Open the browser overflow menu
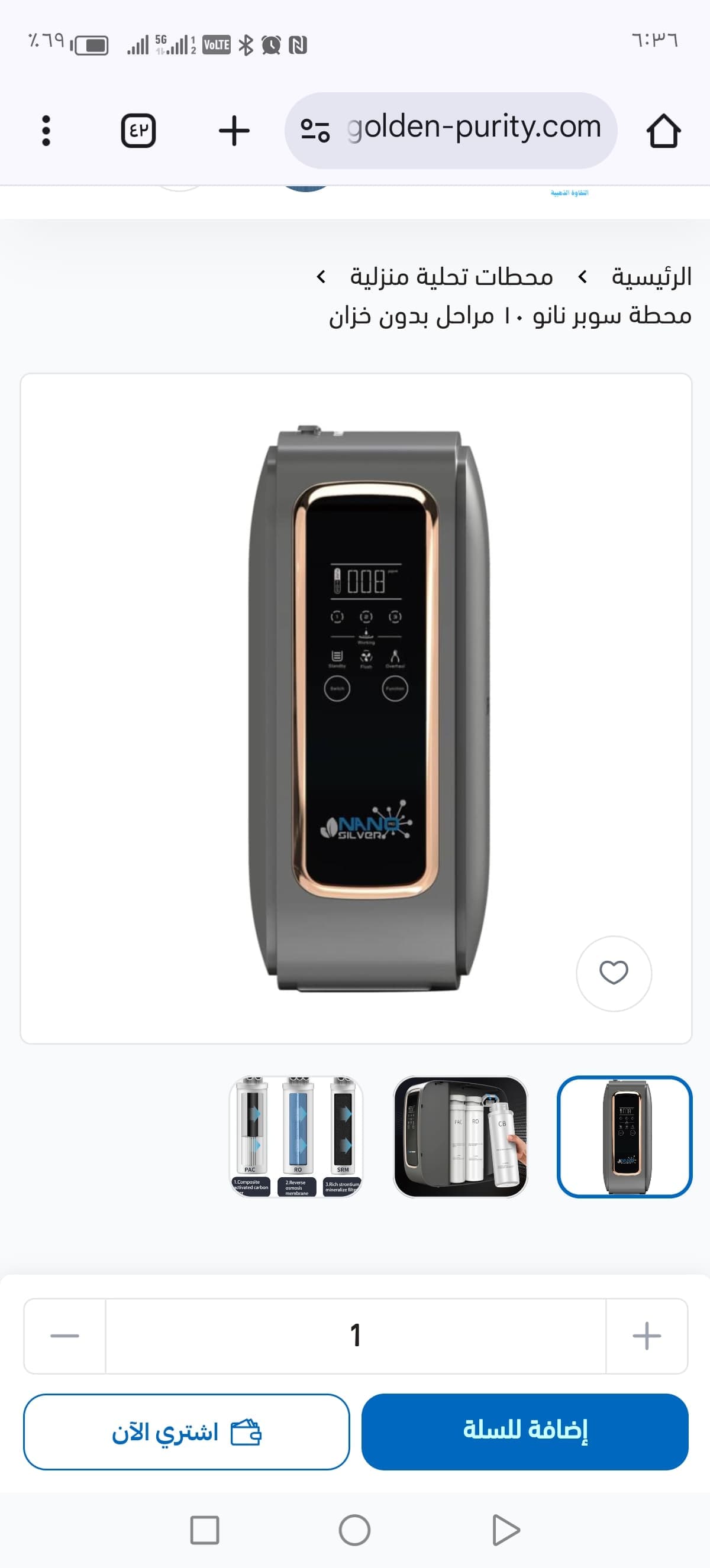The width and height of the screenshot is (710, 1568). tap(46, 130)
